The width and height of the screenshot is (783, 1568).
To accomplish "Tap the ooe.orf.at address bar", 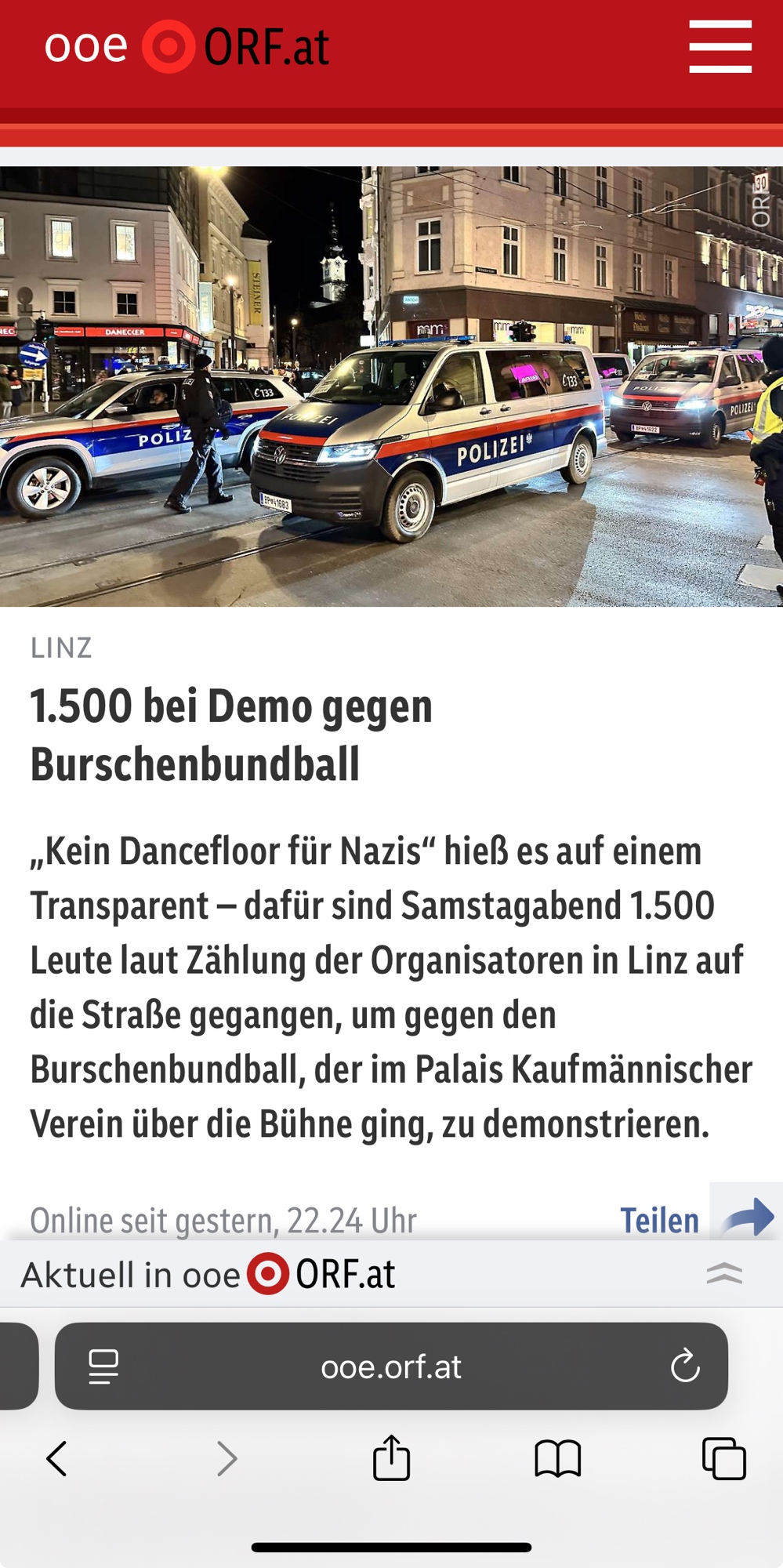I will tap(390, 1367).
